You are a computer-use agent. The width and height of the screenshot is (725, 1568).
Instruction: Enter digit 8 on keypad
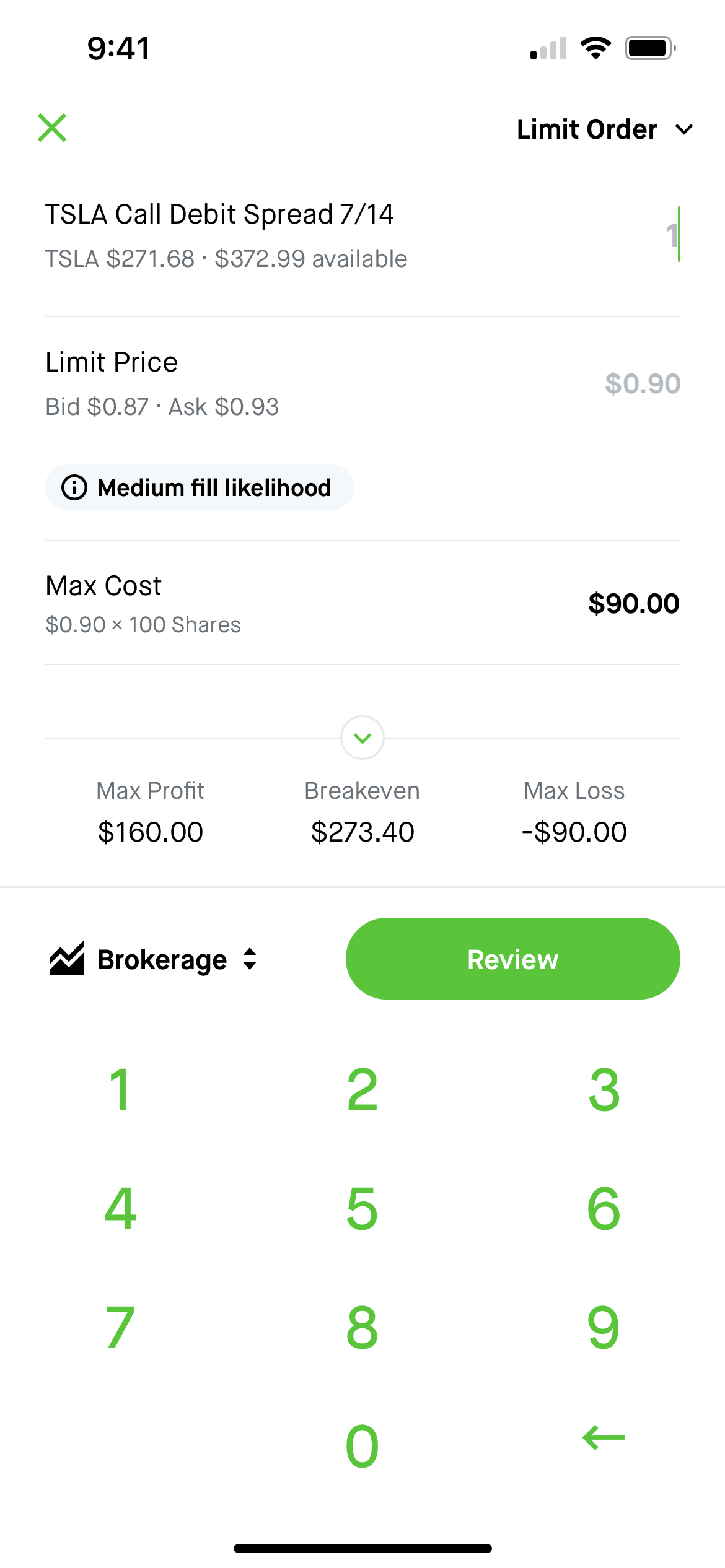tap(362, 1327)
